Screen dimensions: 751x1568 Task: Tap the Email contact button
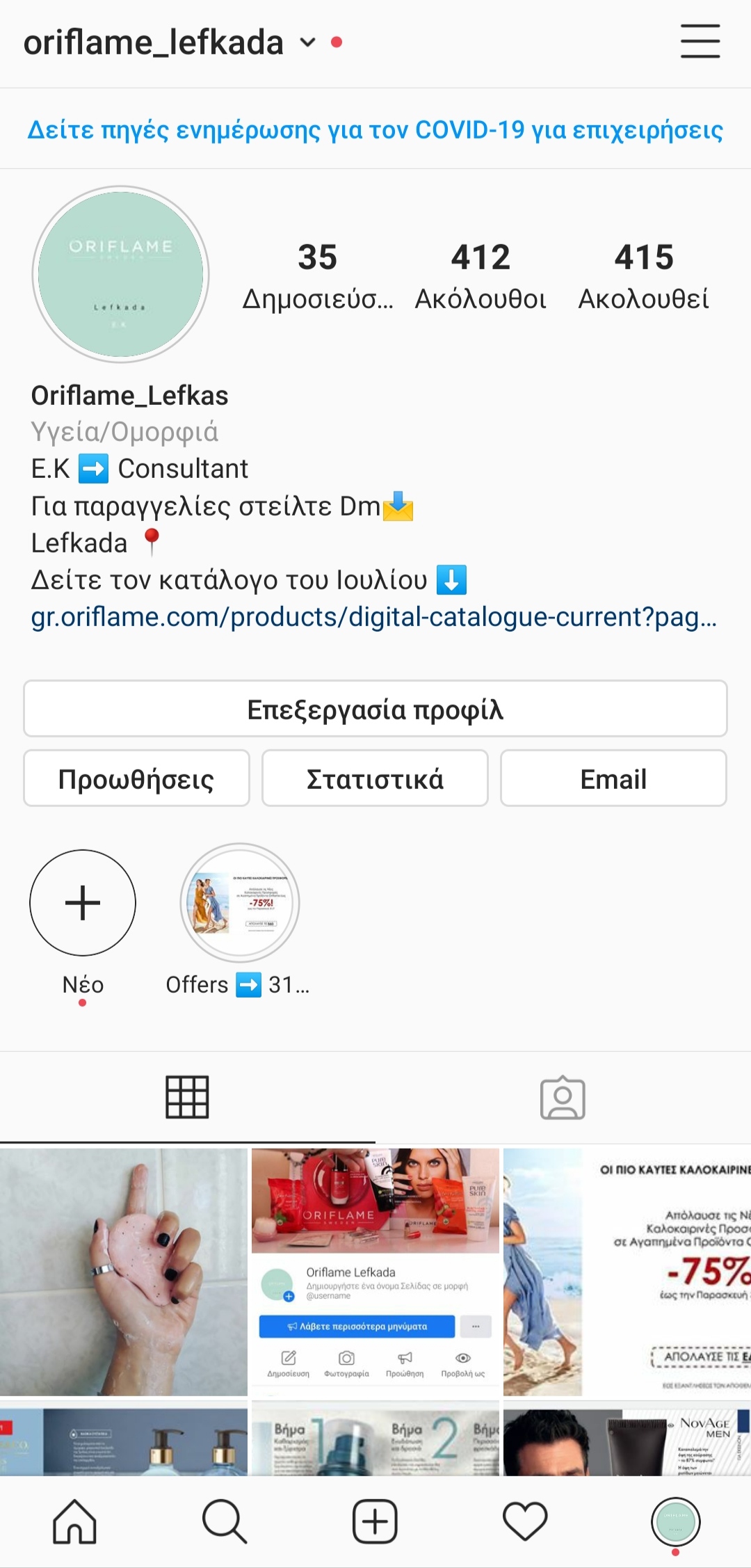[613, 778]
